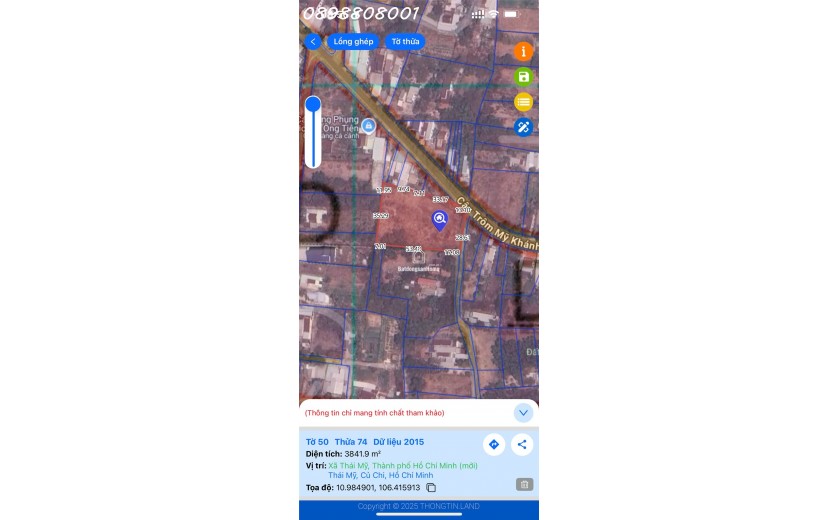Go back with the blue arrow button
Image resolution: width=840 pixels, height=520 pixels.
313,42
